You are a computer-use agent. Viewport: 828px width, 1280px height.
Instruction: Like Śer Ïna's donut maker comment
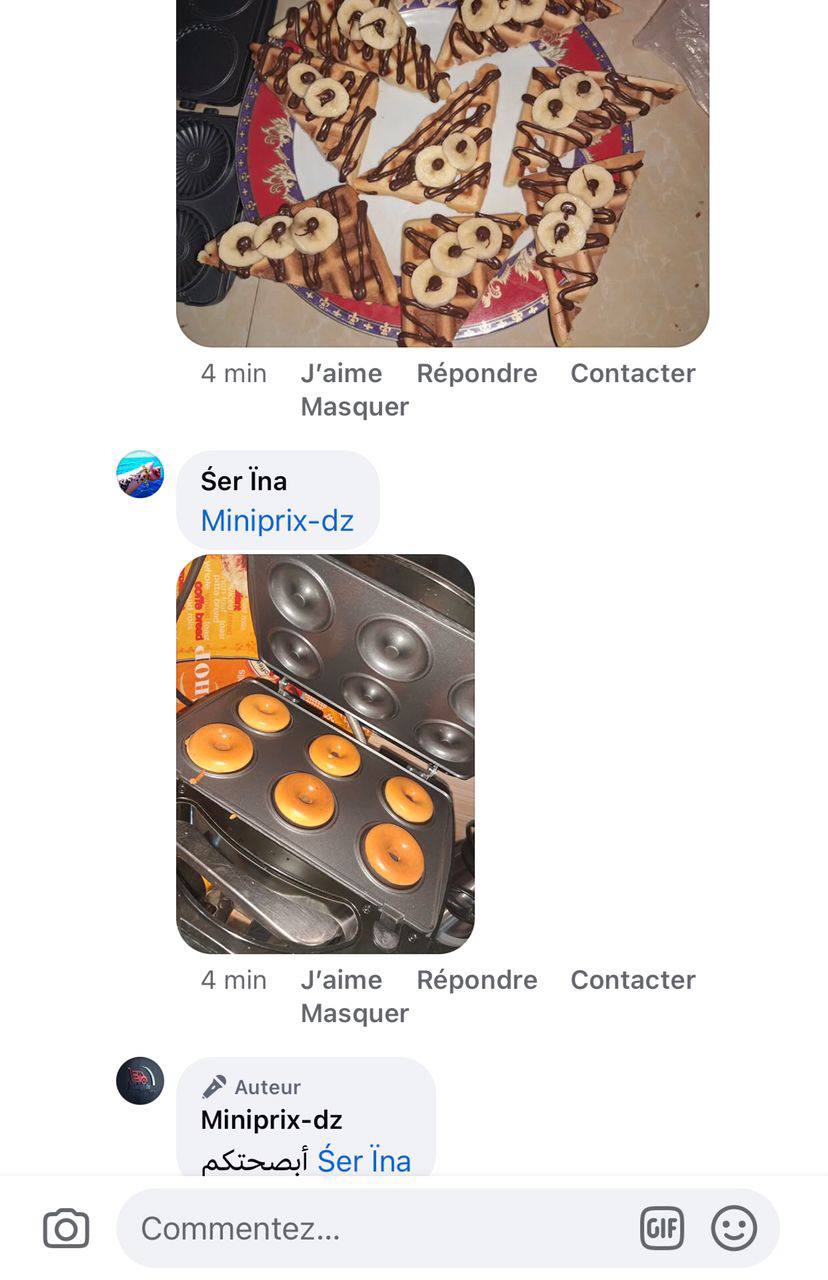coord(341,980)
